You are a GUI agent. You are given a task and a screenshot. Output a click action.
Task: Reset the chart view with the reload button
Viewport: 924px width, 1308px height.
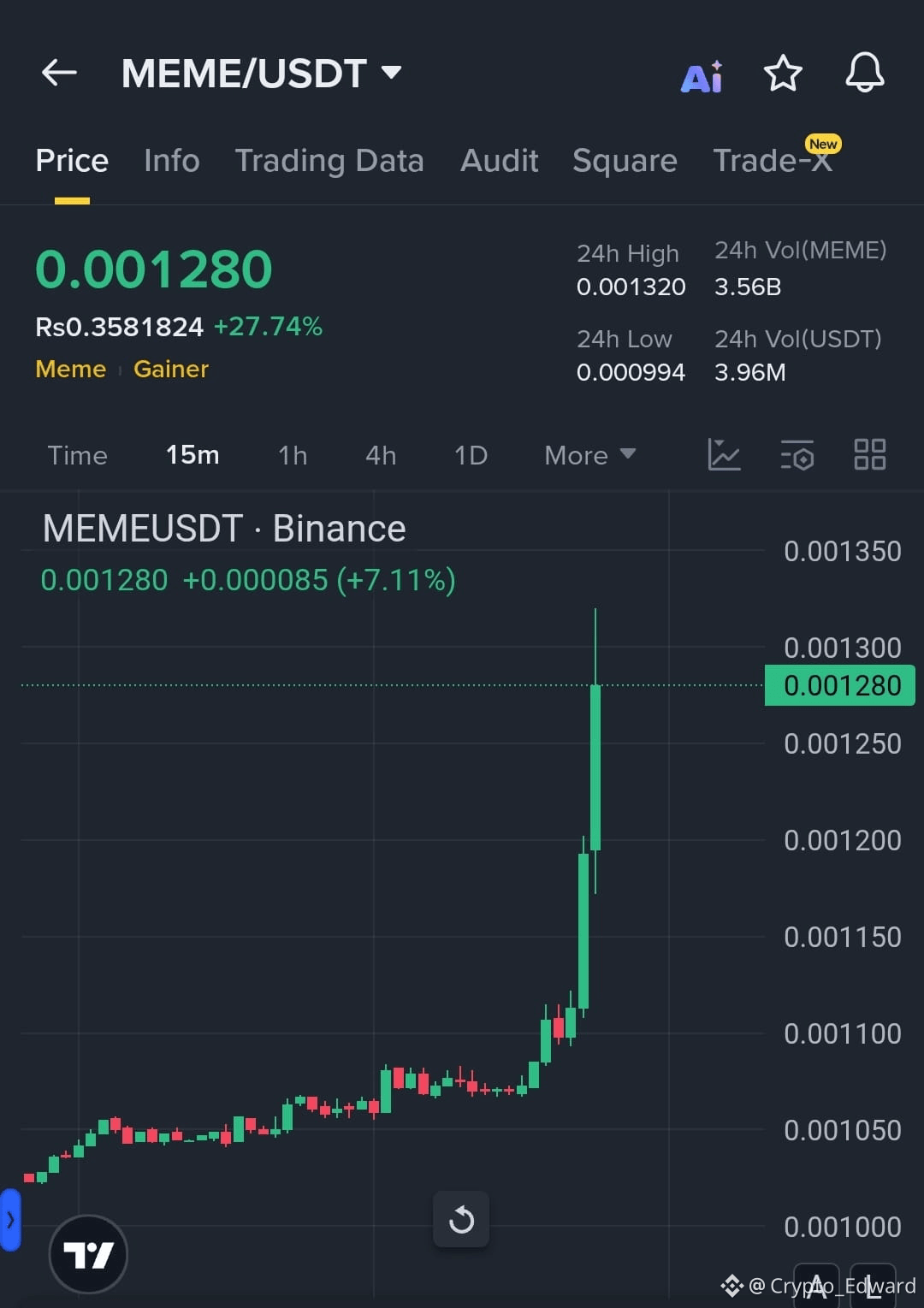pyautogui.click(x=461, y=1219)
